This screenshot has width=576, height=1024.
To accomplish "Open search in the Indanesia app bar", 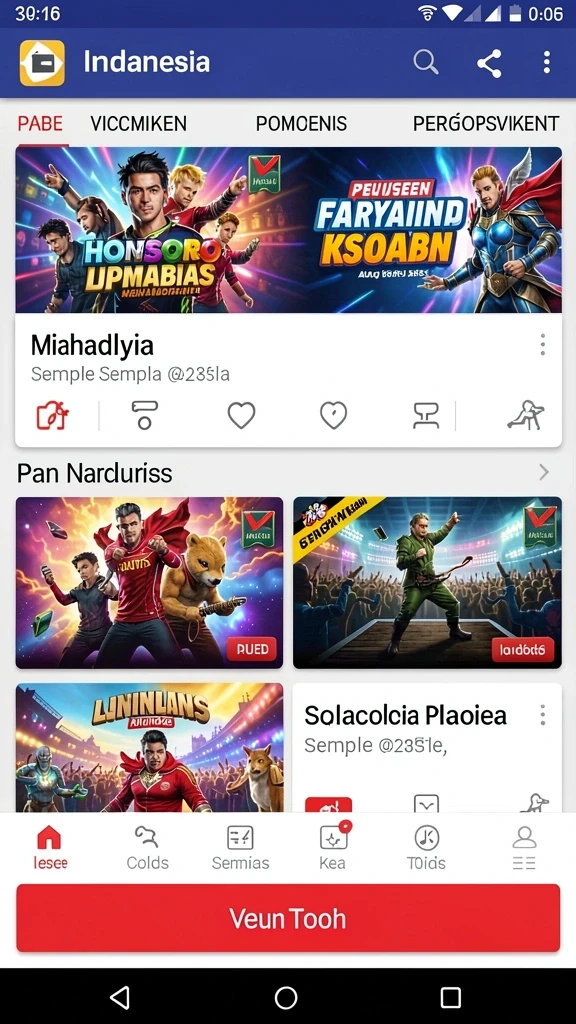I will (x=426, y=63).
